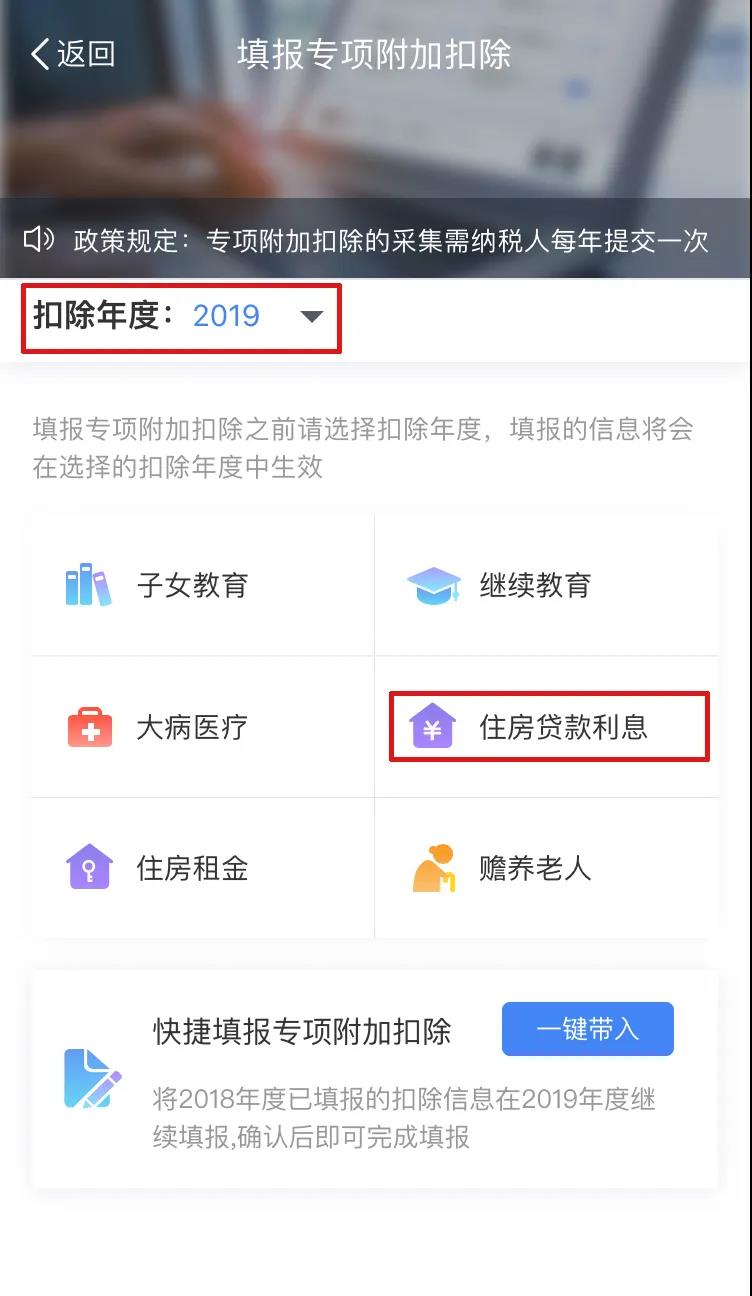Click the year value 2019 to change it

[226, 317]
